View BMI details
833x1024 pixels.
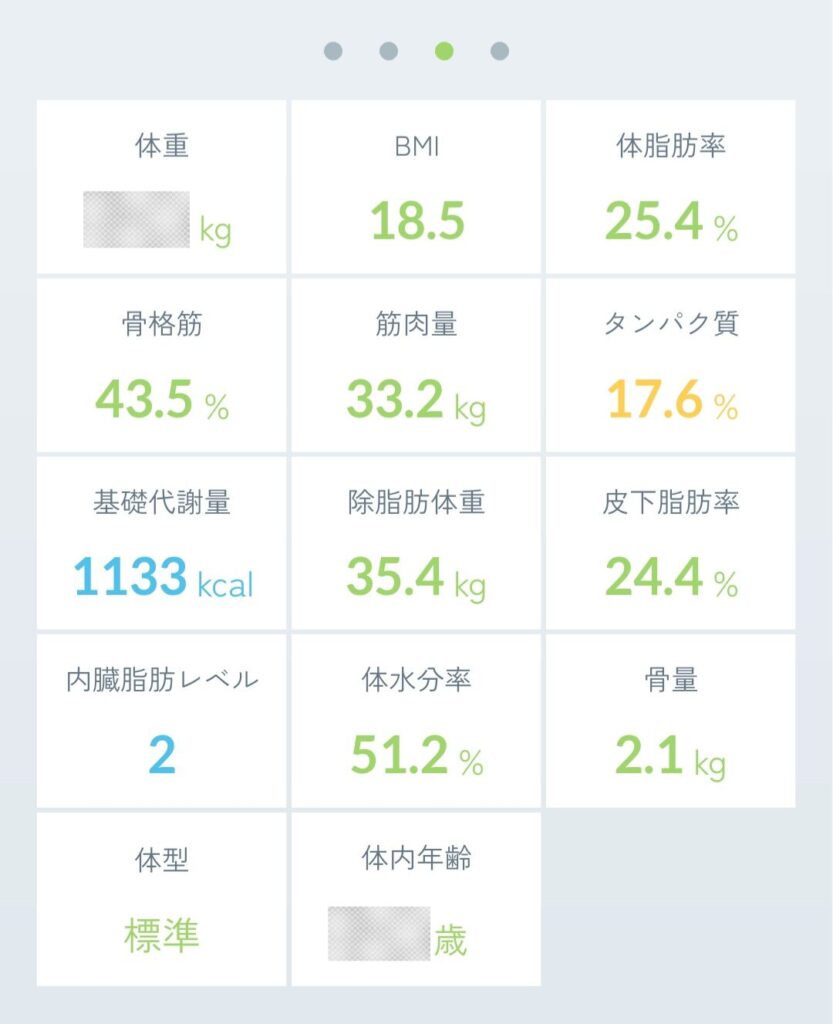(x=416, y=187)
